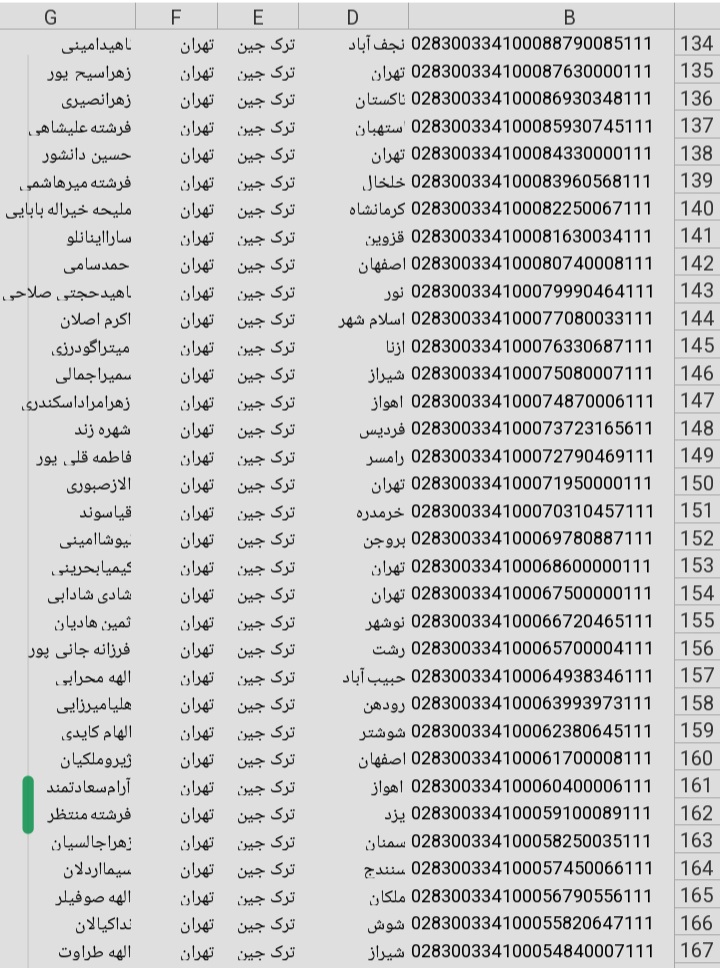Viewport: 720px width, 968px height.
Task: Select row 156 header
Action: [696, 648]
